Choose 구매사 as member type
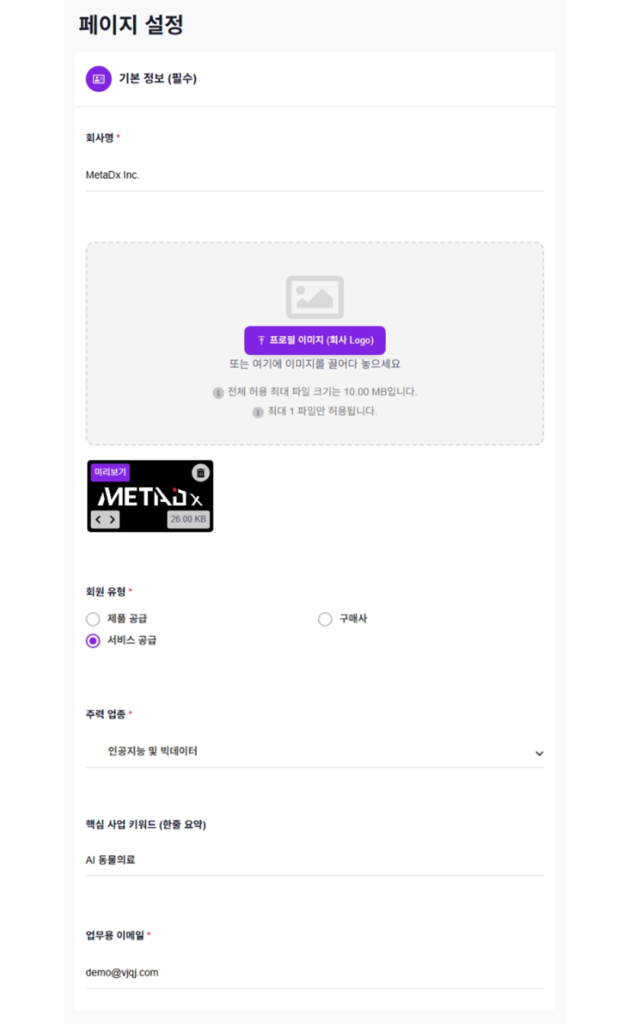 pyautogui.click(x=325, y=619)
